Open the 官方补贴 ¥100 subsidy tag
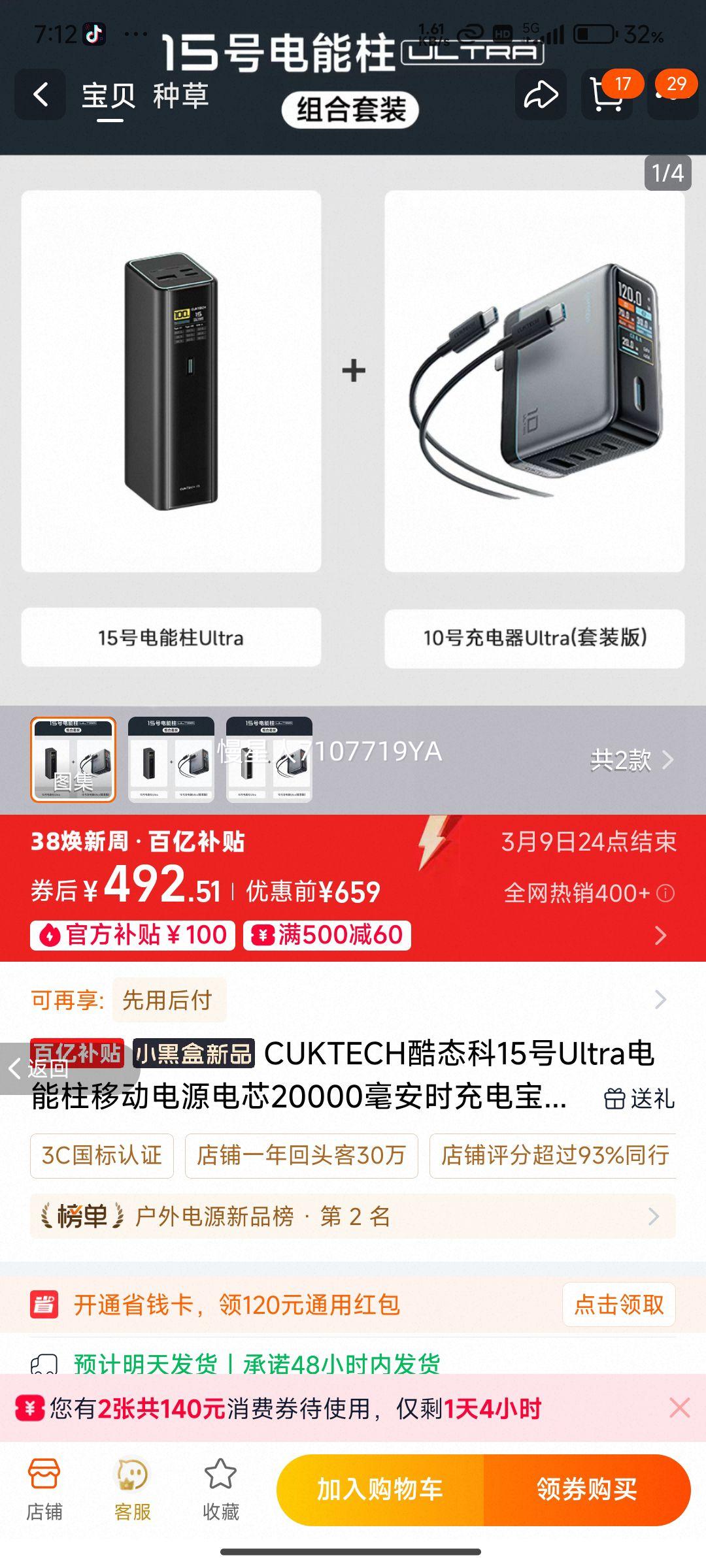706x1568 pixels. 133,935
